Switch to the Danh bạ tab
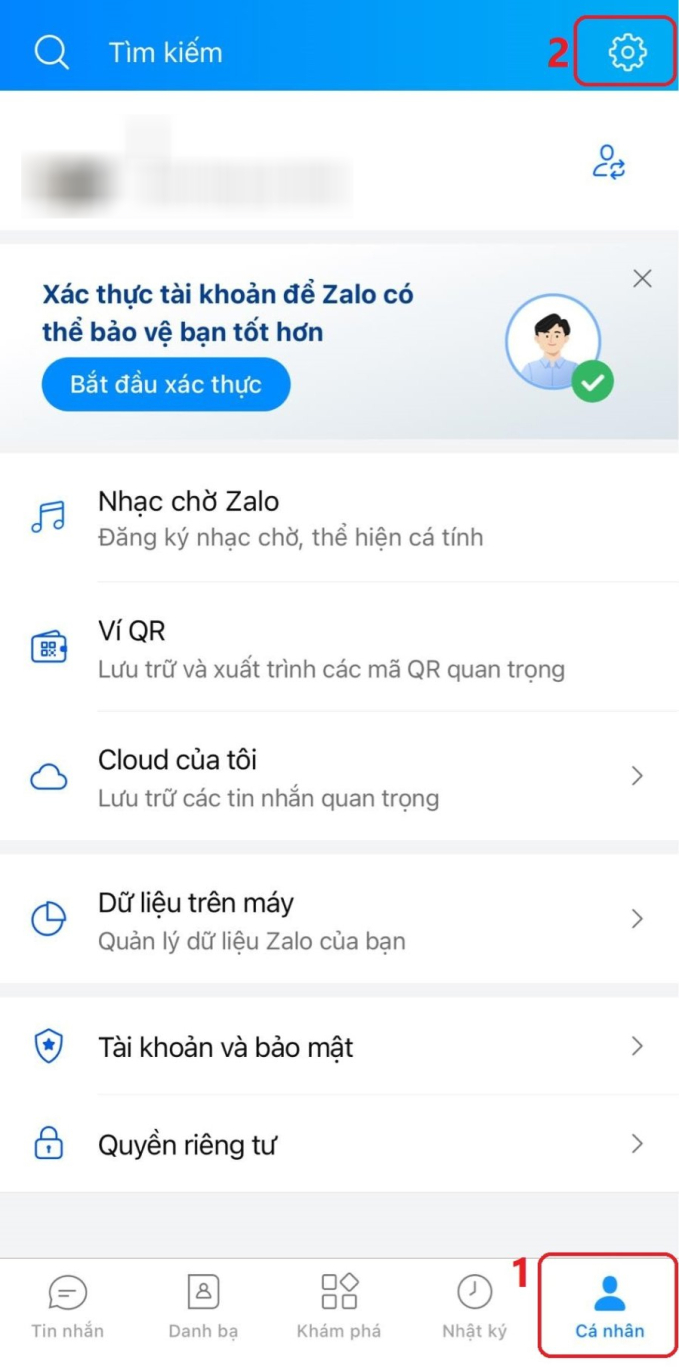 pos(203,1307)
